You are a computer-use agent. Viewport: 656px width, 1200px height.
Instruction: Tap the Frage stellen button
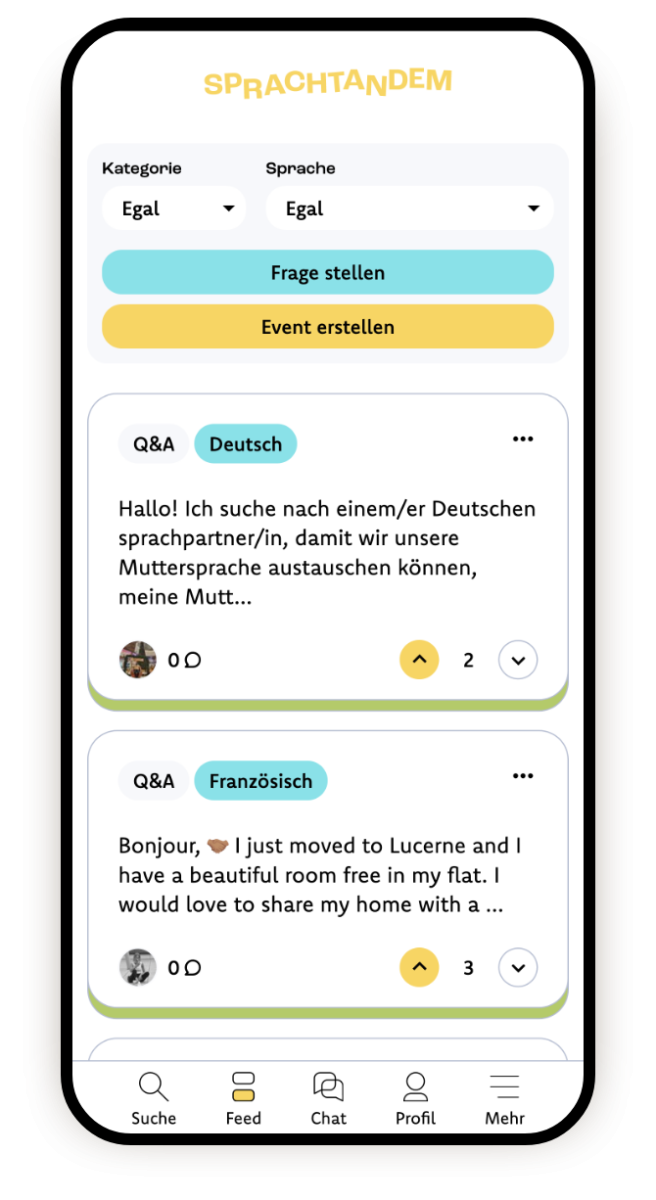(327, 273)
